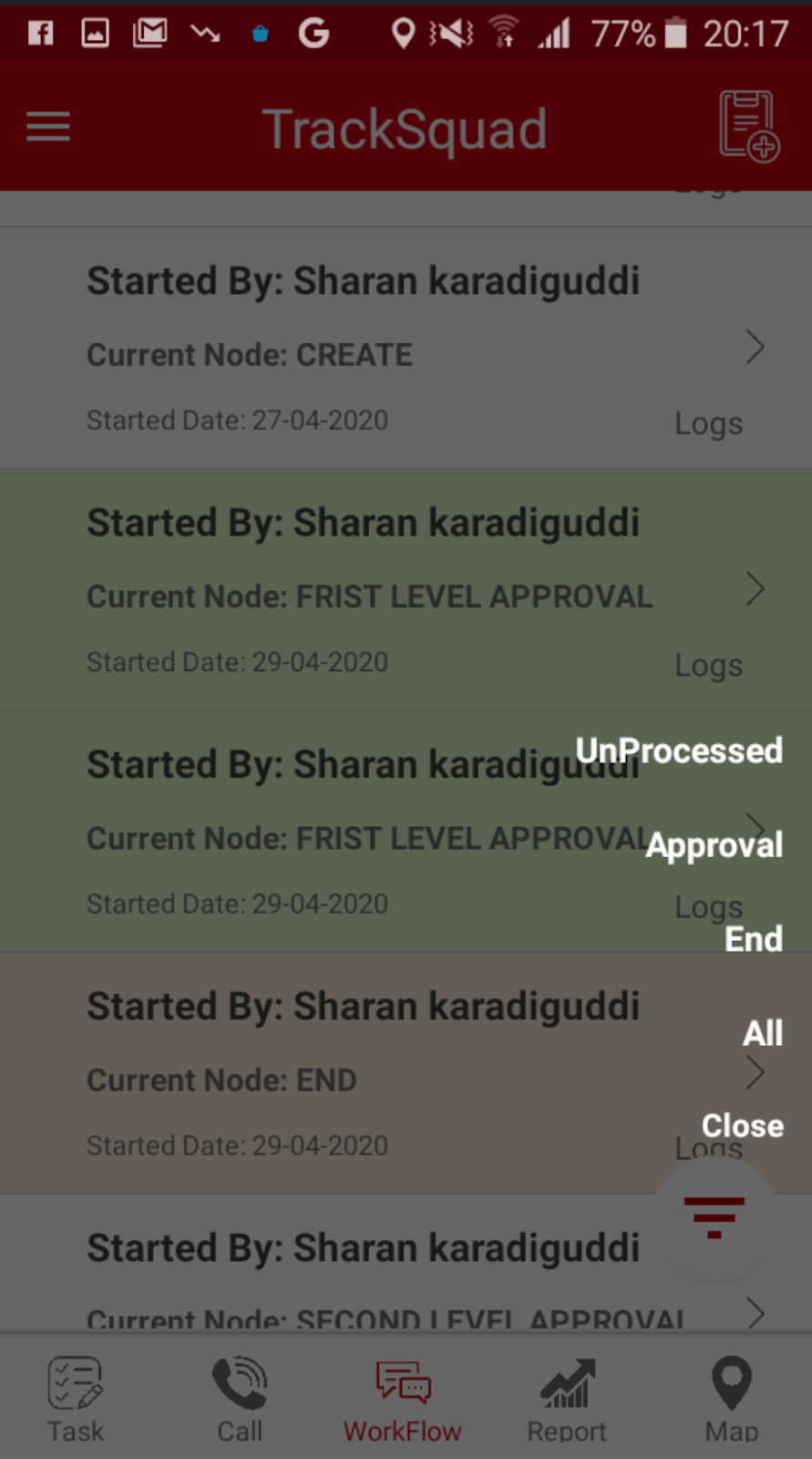Viewport: 812px width, 1459px height.
Task: Open the workflow at Current Node CREATE
Action: pos(406,348)
